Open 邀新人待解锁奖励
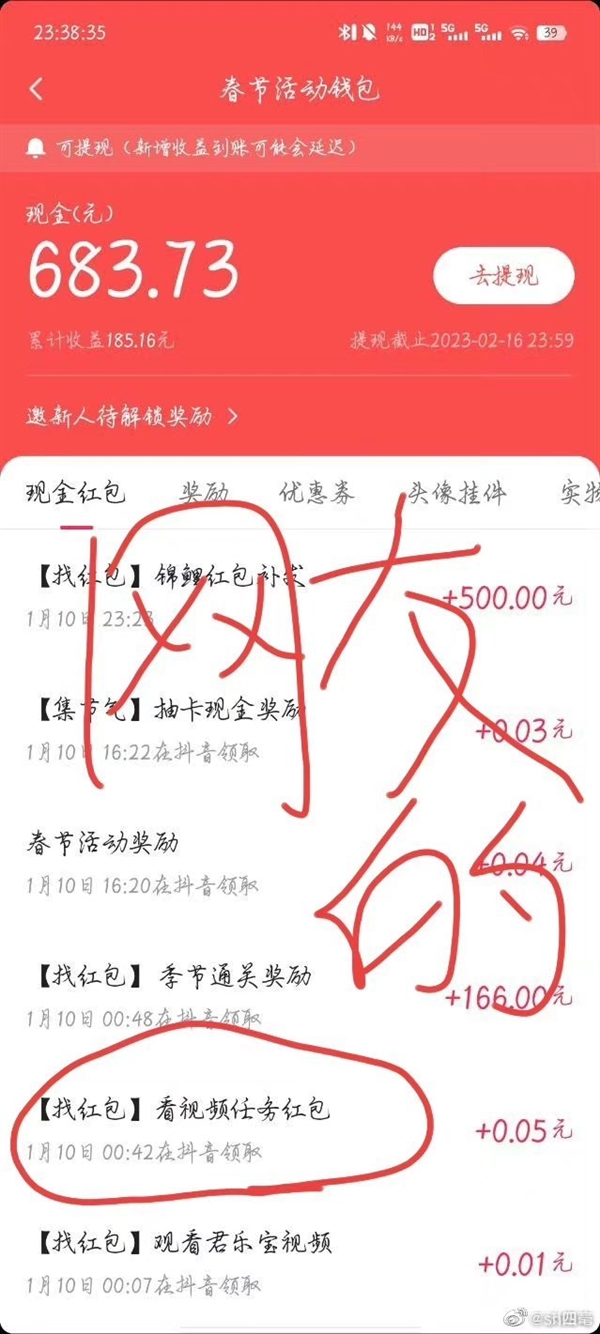Viewport: 600px width, 1334px height. (x=132, y=416)
